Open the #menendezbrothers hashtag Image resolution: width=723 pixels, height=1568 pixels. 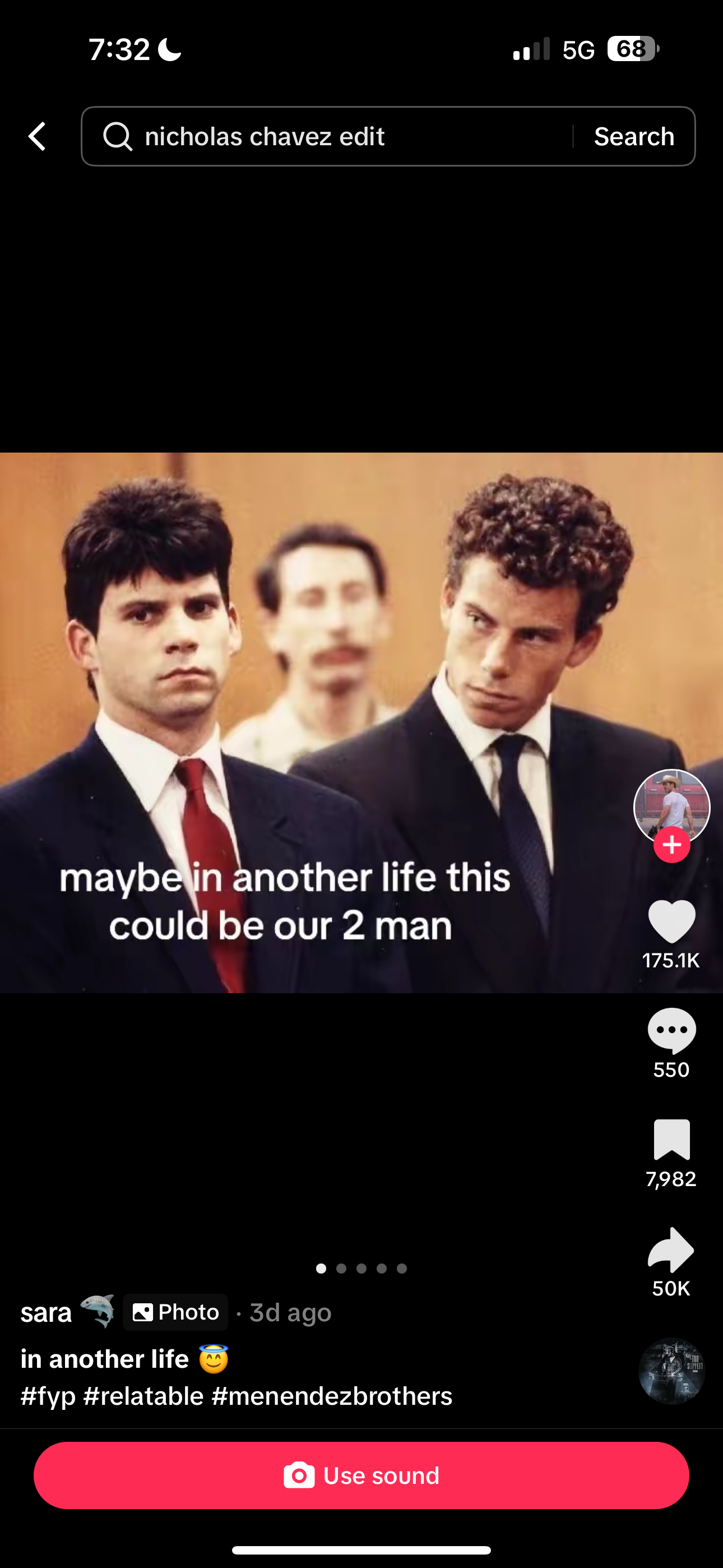click(x=332, y=1396)
